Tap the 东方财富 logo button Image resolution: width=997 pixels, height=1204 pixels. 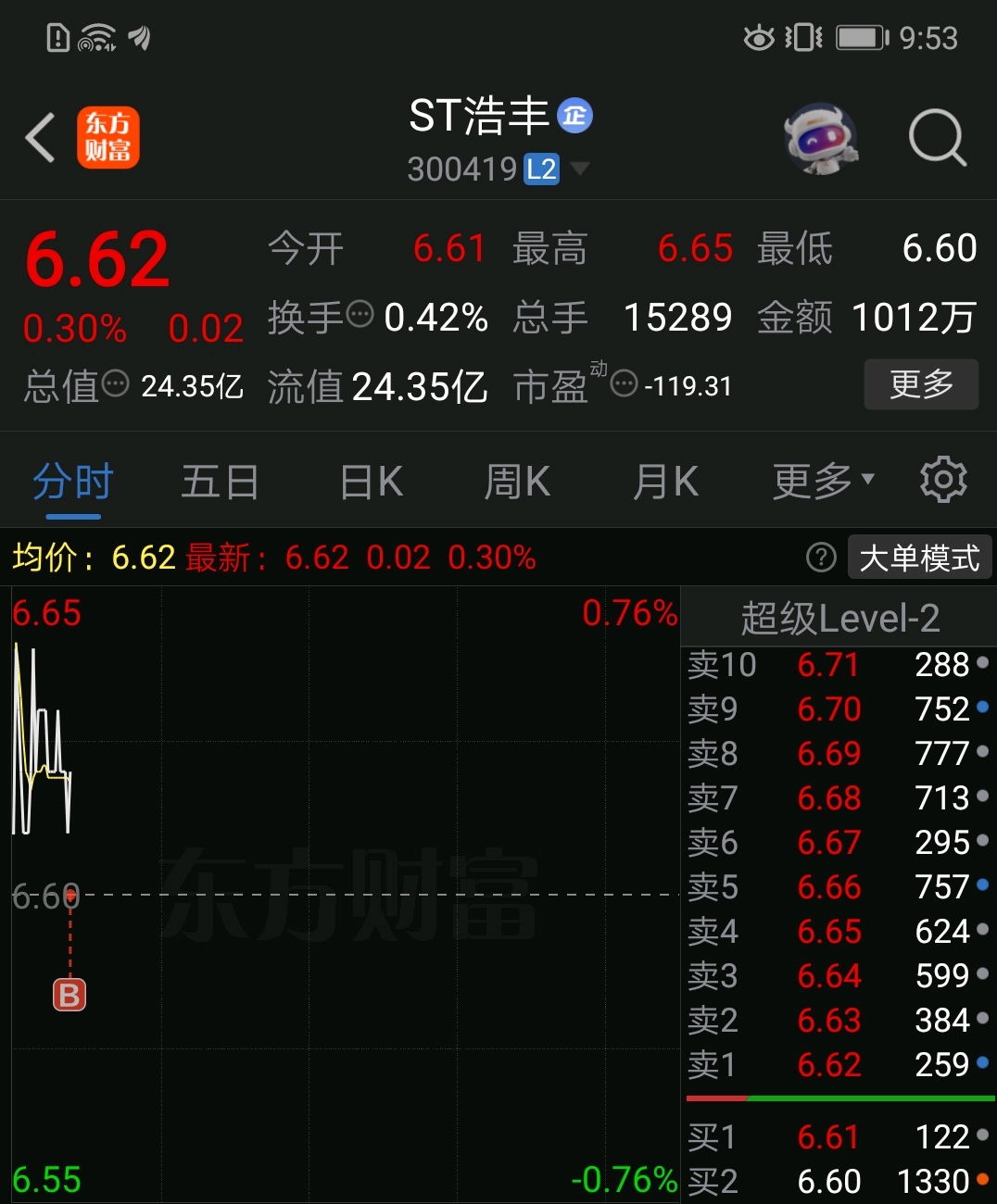point(108,137)
